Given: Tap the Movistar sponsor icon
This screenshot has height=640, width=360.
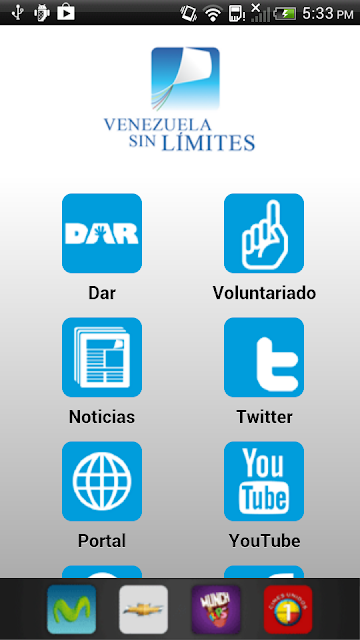Looking at the screenshot, I should coord(71,609).
